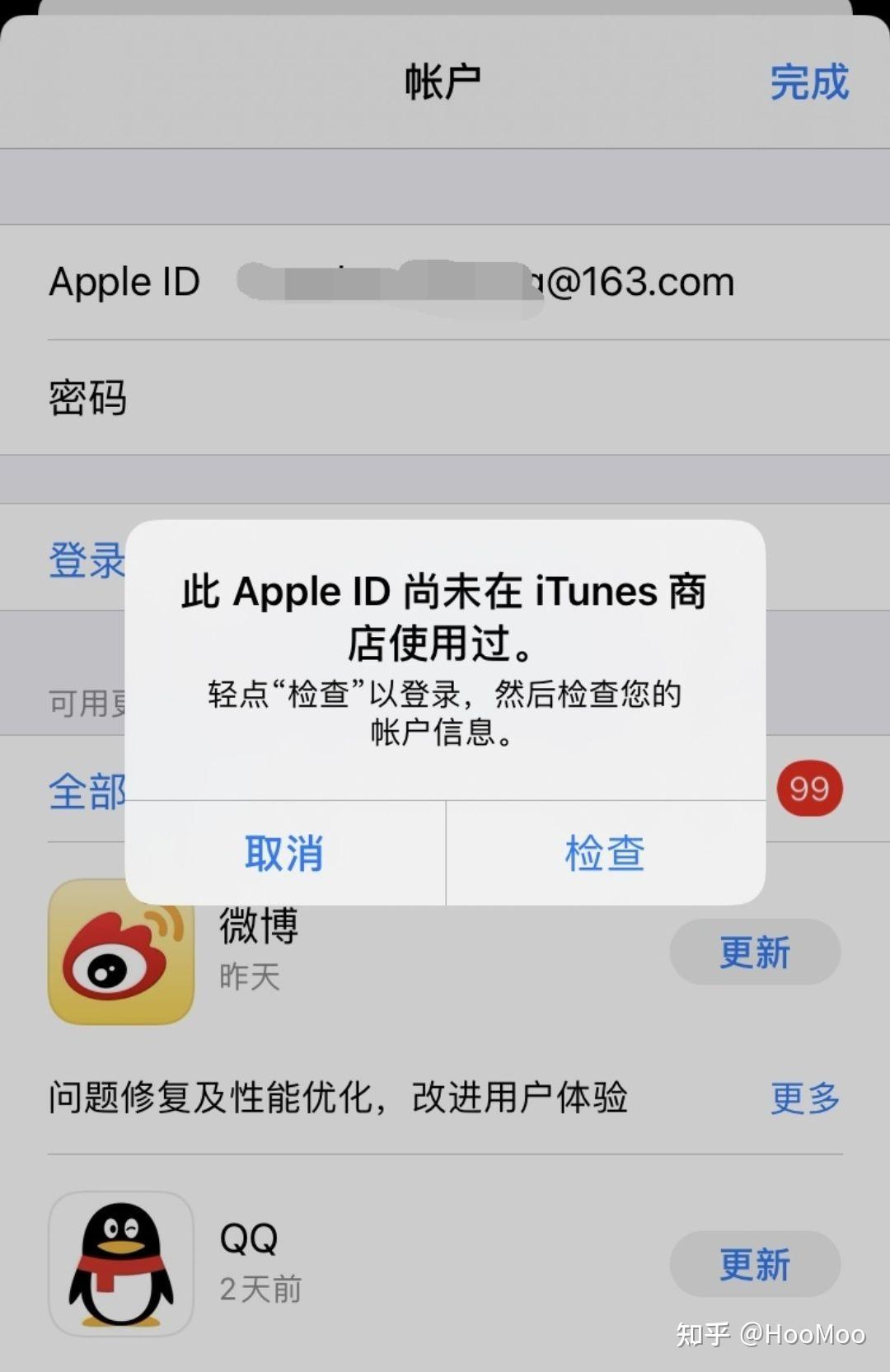Tap the 登录 sign-in option
890x1372 pixels.
85,557
